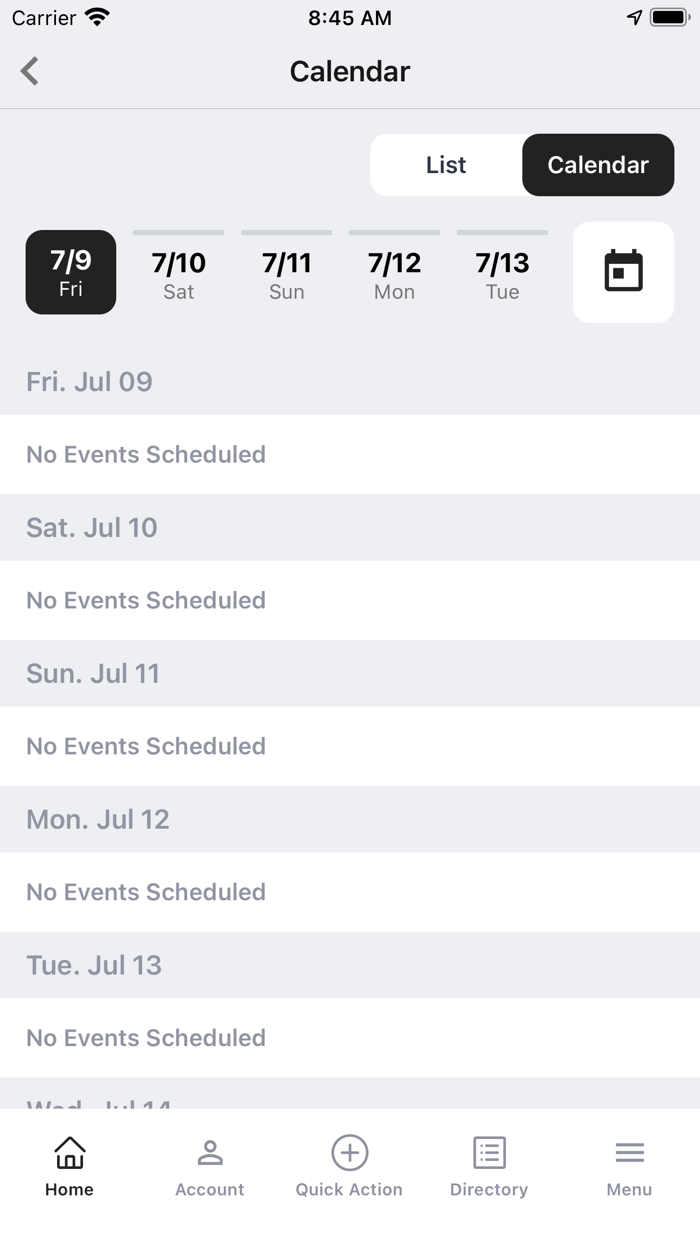This screenshot has height=1244, width=700.
Task: Open the Menu tab
Action: click(x=629, y=1166)
